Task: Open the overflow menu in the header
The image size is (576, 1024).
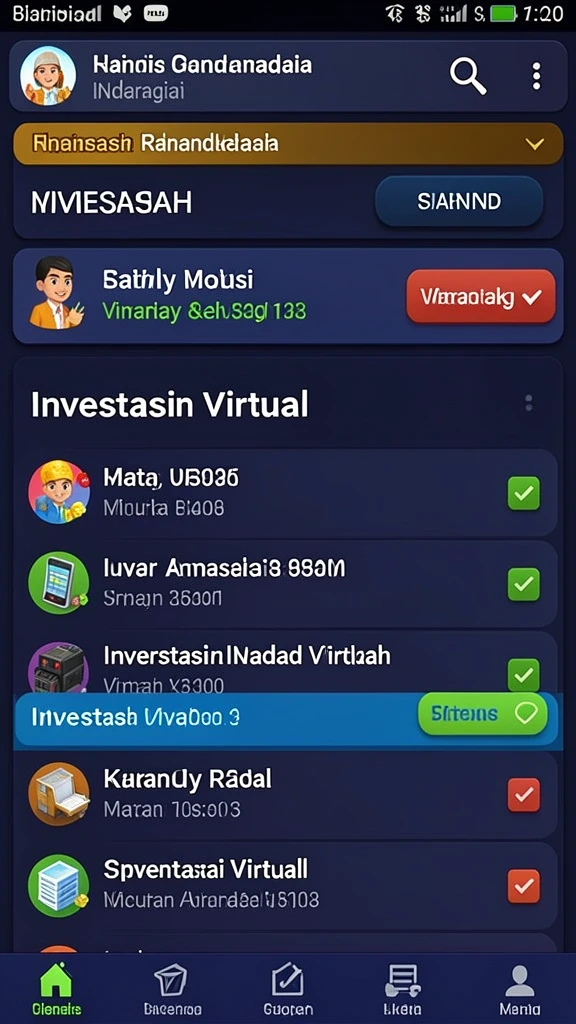Action: [x=536, y=76]
